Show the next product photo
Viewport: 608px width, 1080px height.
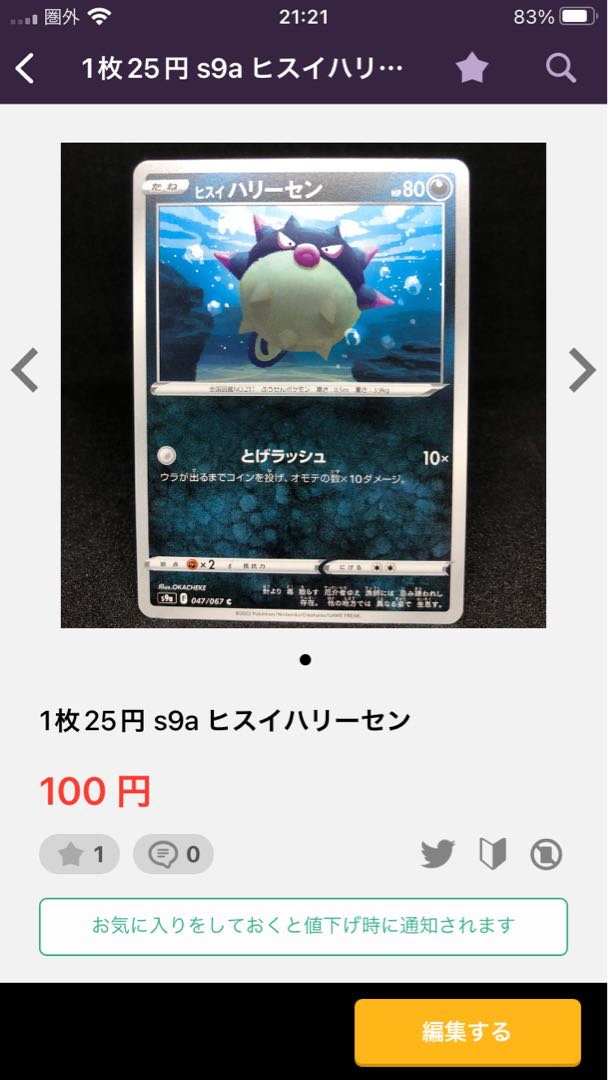click(582, 370)
